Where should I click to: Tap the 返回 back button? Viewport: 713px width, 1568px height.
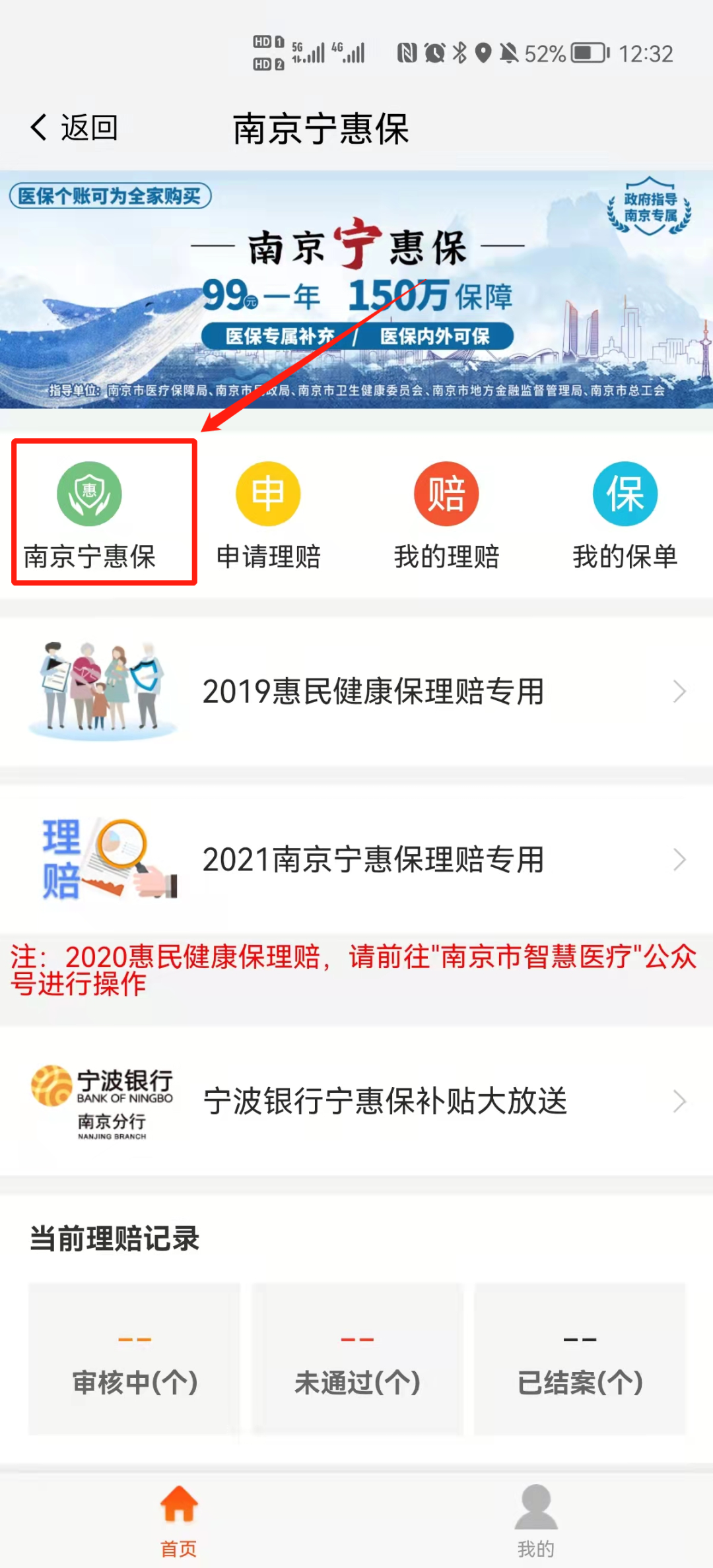click(x=73, y=127)
